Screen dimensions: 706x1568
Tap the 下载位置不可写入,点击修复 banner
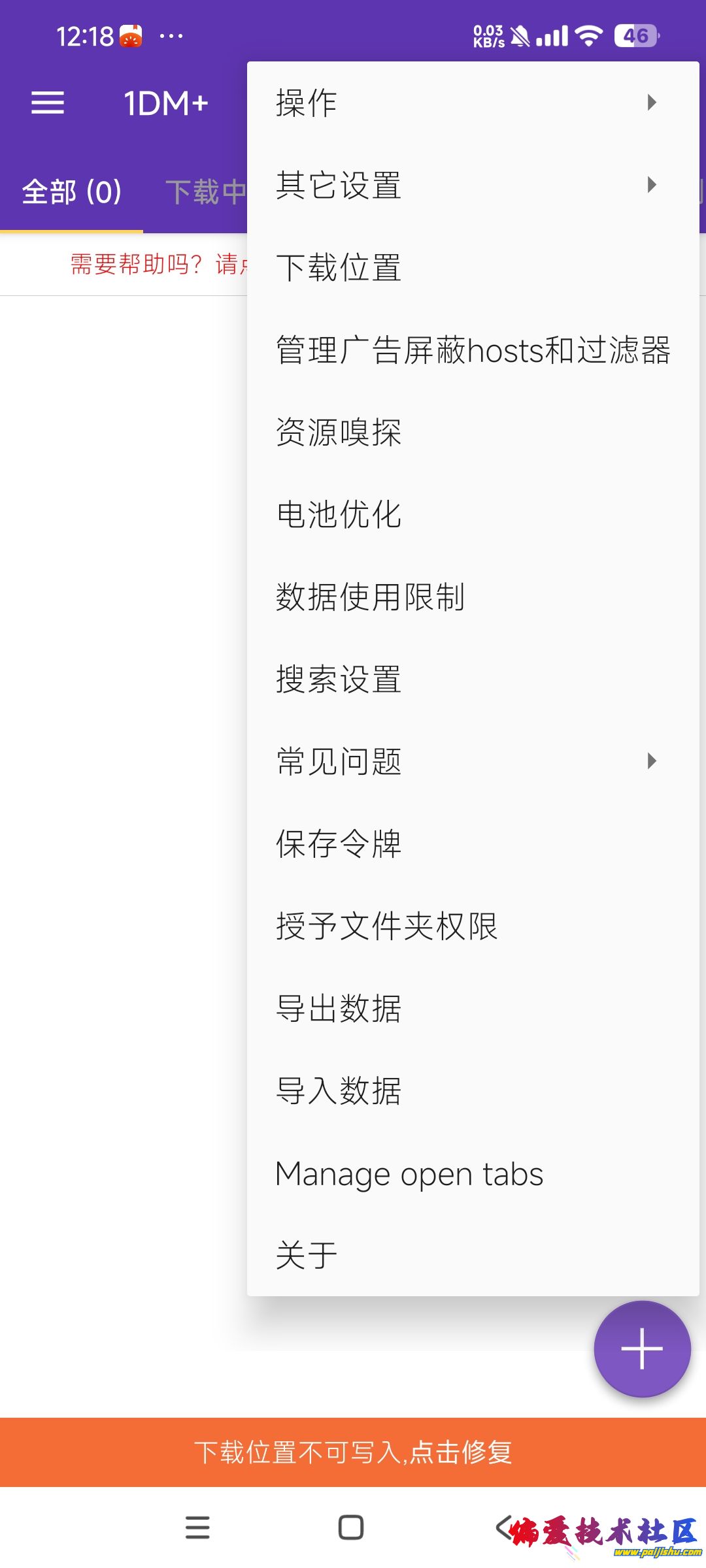click(353, 1452)
